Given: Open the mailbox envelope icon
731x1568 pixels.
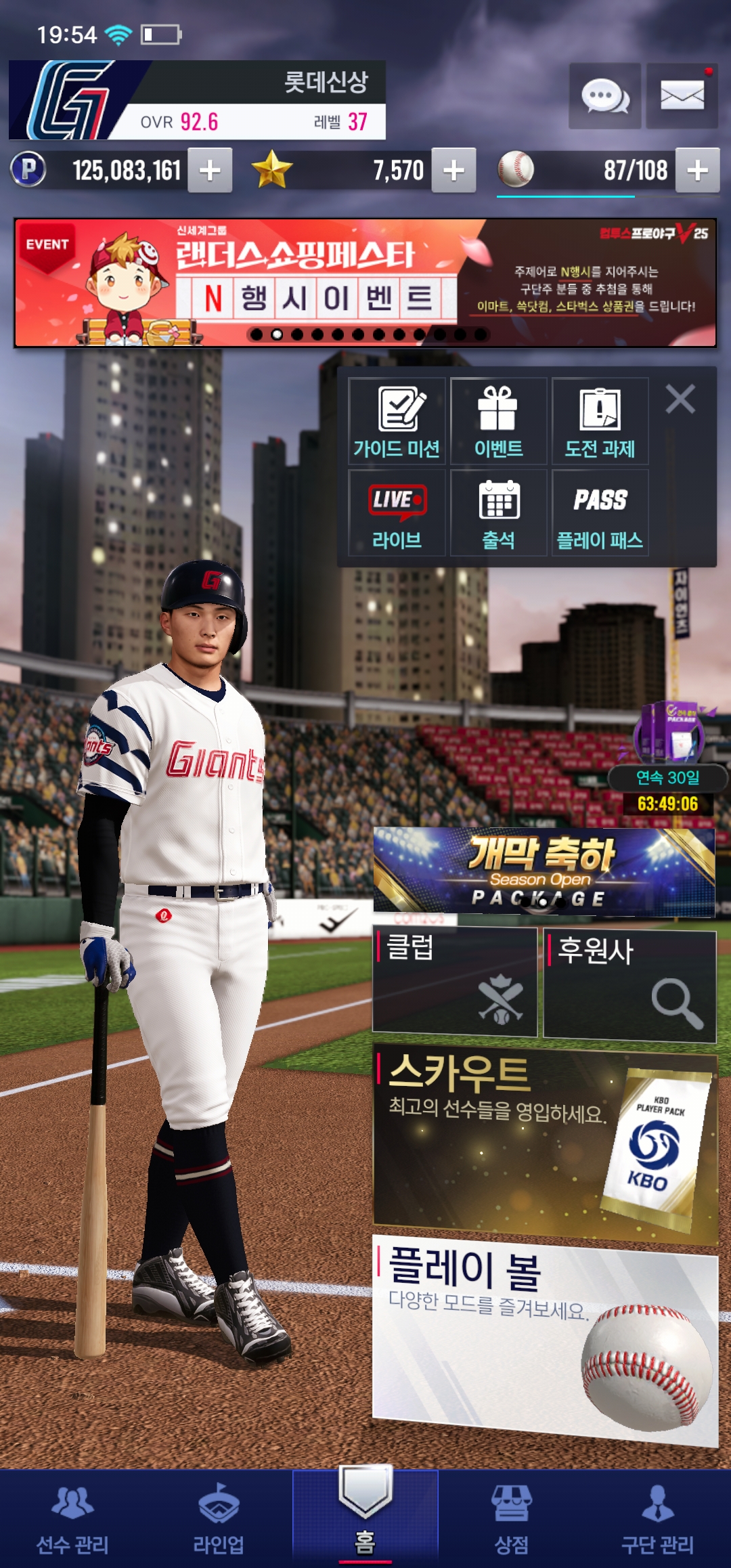Looking at the screenshot, I should pos(682,96).
